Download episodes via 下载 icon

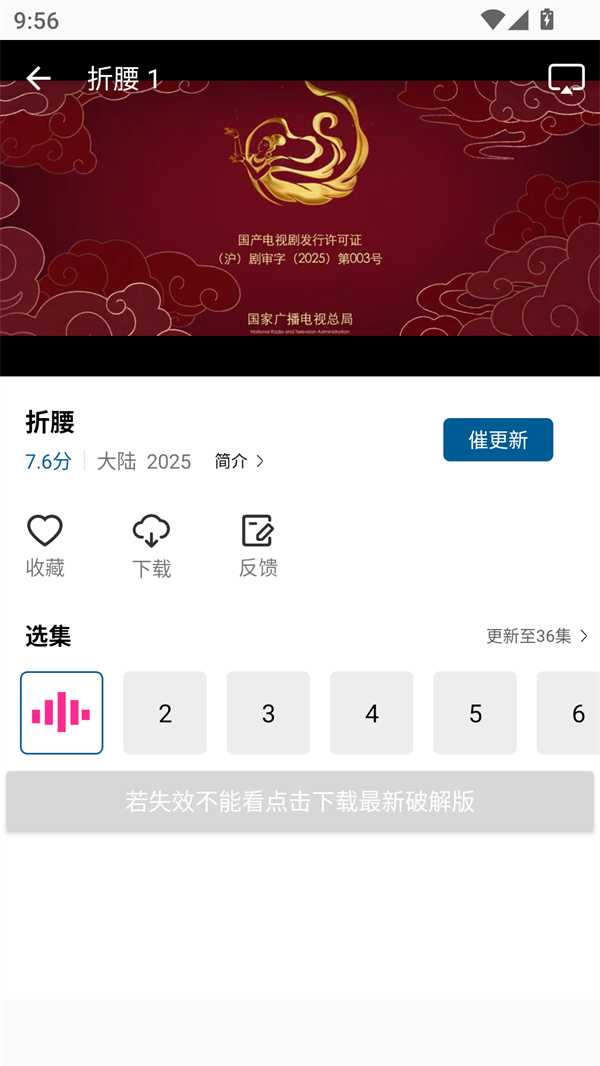pyautogui.click(x=151, y=545)
